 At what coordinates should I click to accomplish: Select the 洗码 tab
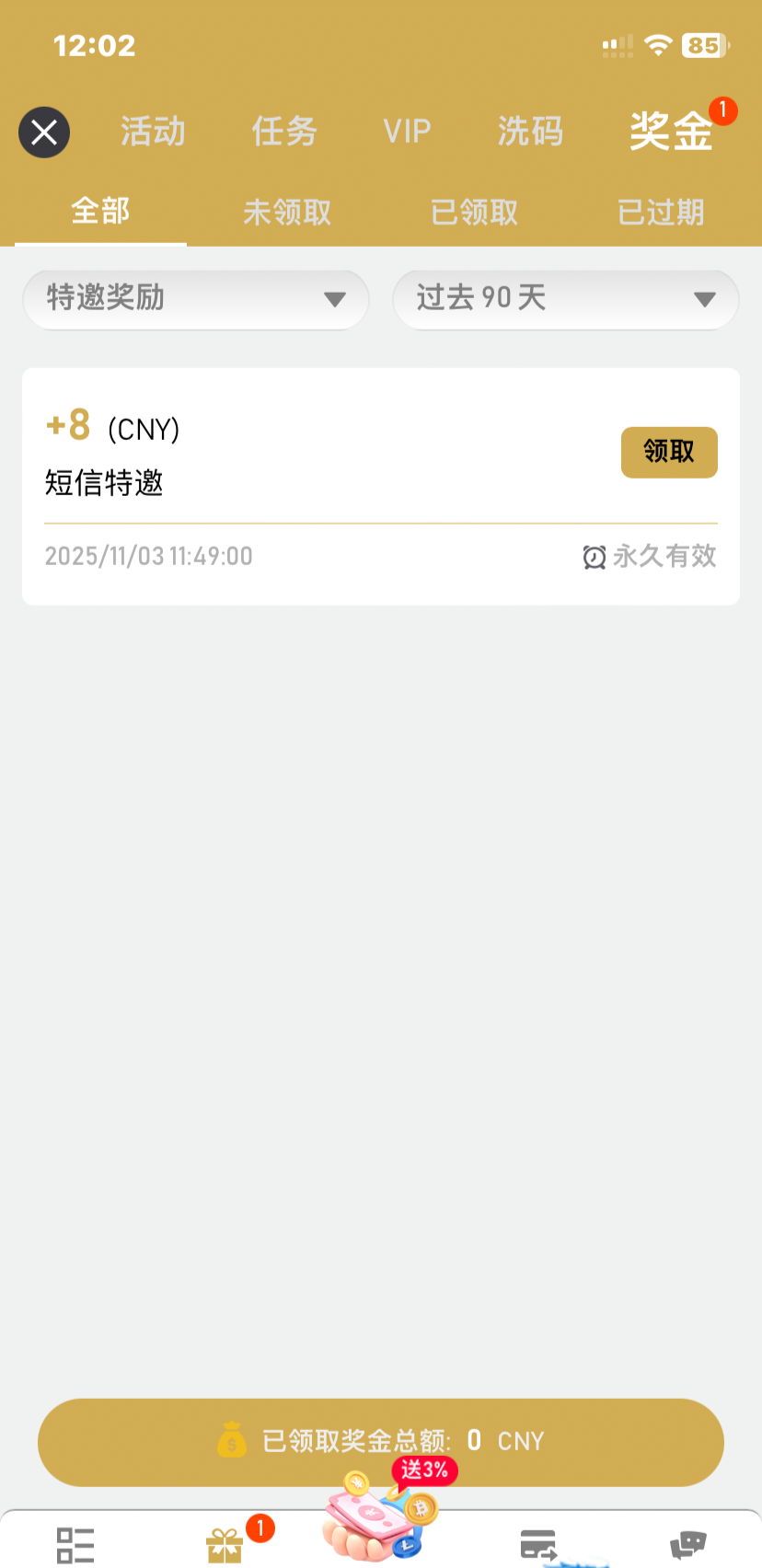point(530,132)
